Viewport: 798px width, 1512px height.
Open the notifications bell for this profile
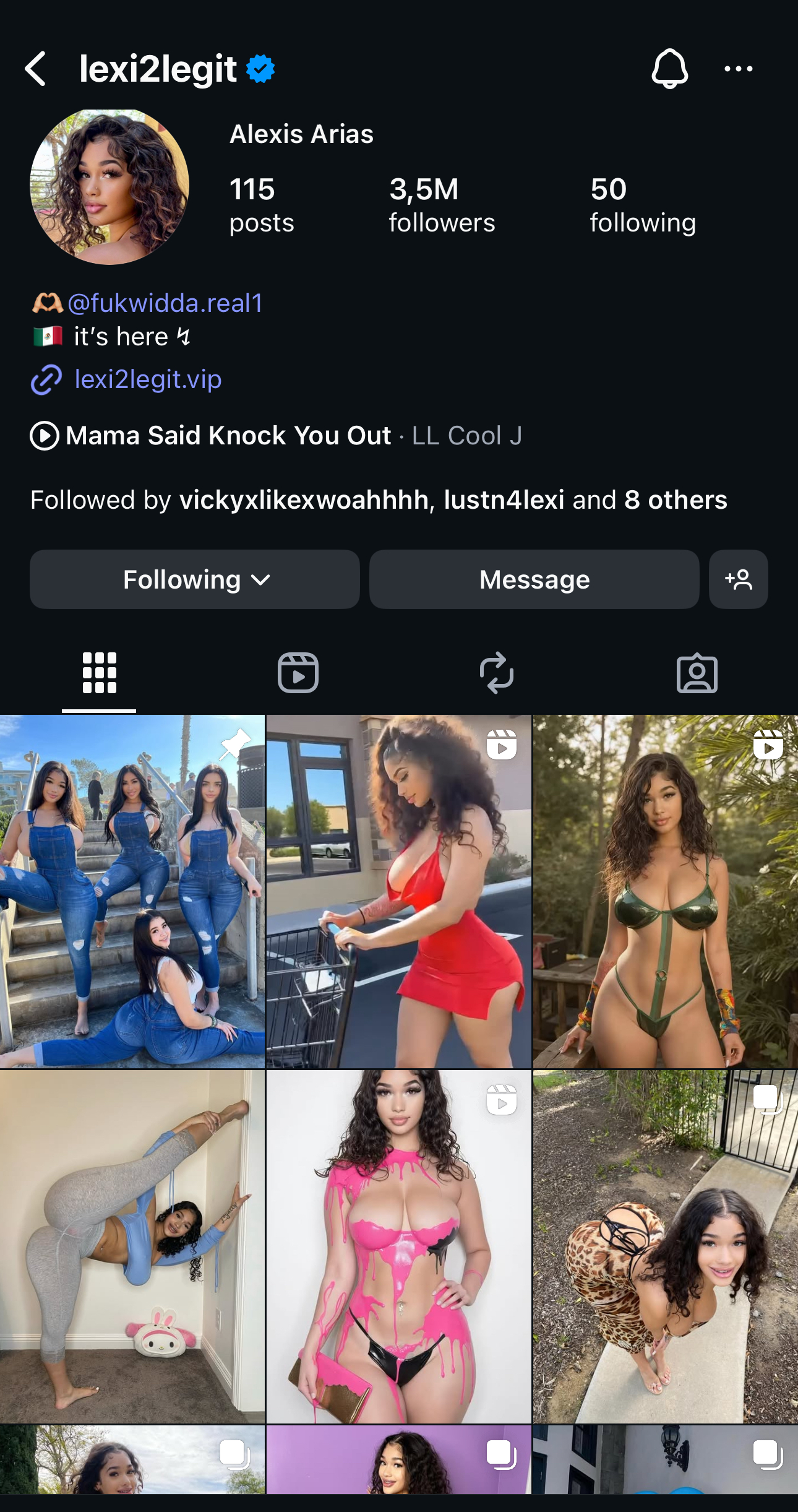(669, 69)
